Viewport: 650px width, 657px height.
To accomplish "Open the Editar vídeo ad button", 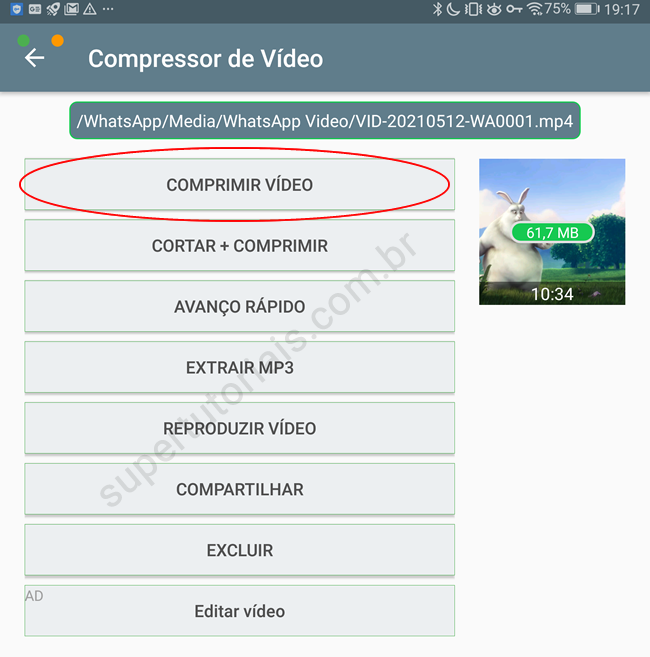I will (239, 611).
